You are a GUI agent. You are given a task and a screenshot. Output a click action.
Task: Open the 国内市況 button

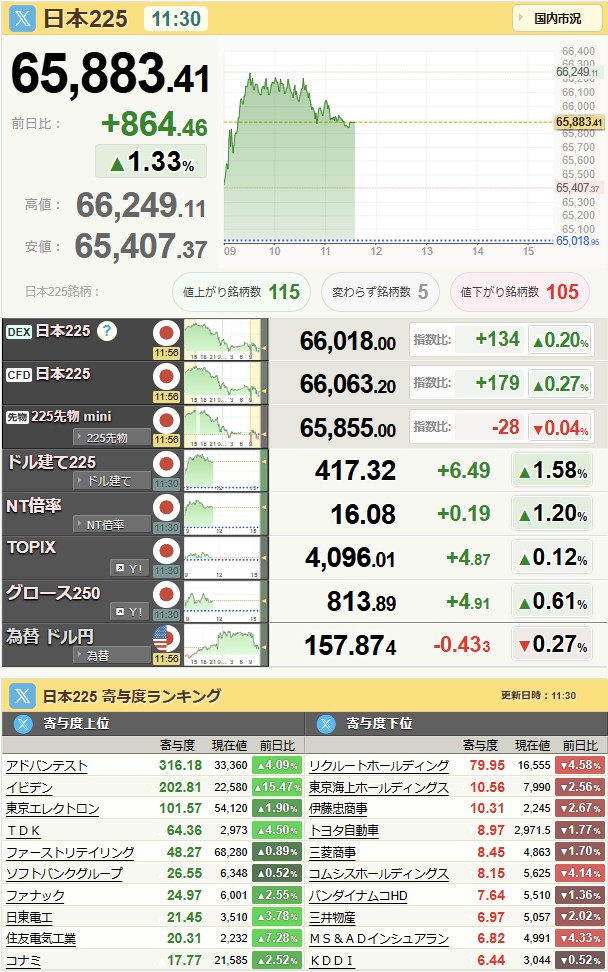[x=557, y=19]
